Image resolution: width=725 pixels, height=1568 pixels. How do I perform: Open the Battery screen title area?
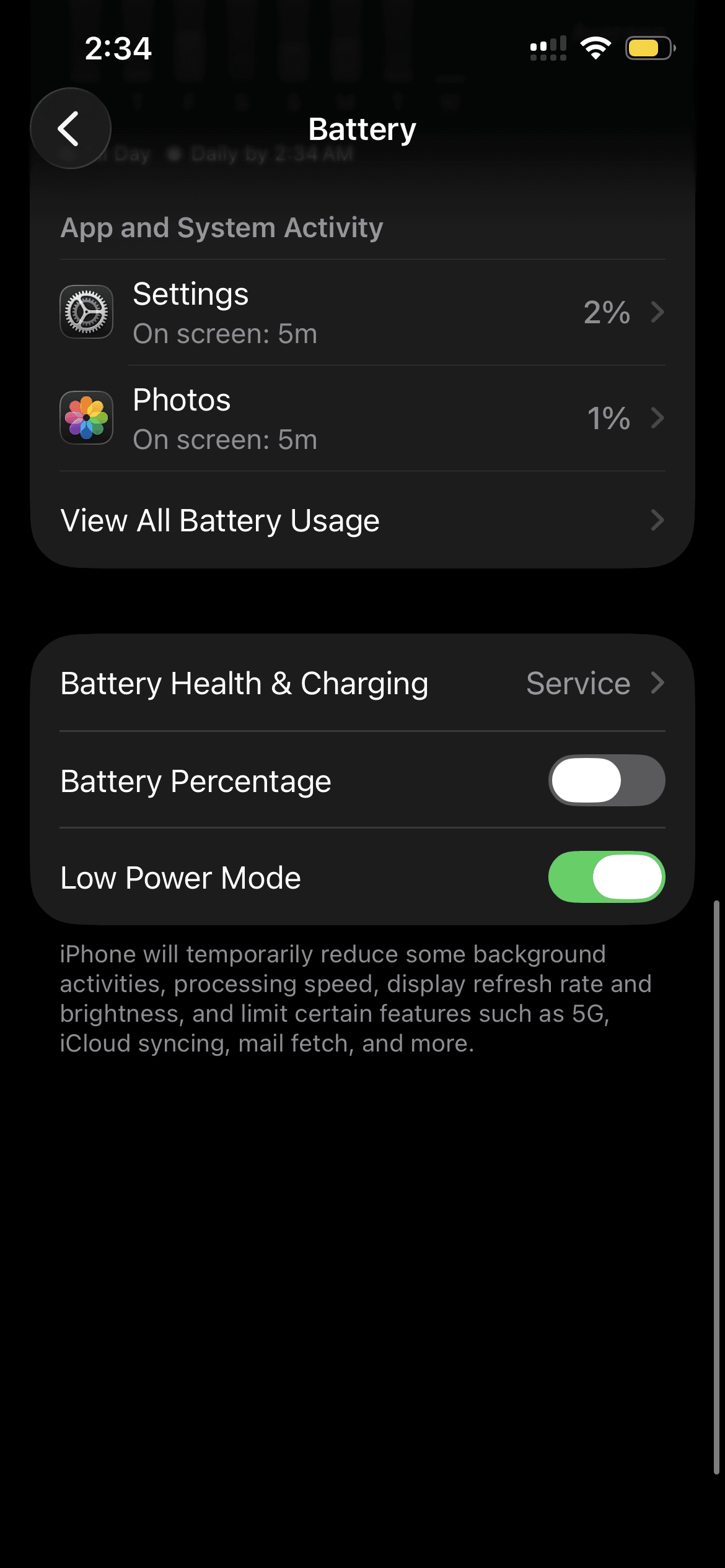click(x=362, y=128)
